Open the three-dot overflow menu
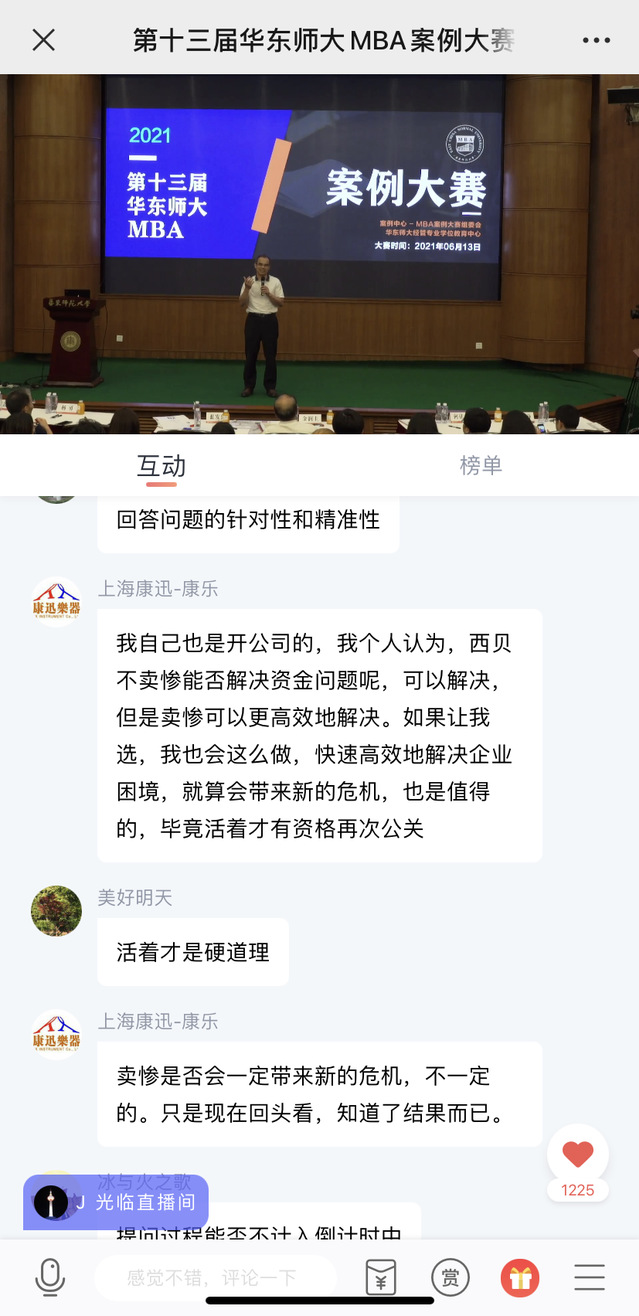Image resolution: width=639 pixels, height=1316 pixels. (x=596, y=41)
